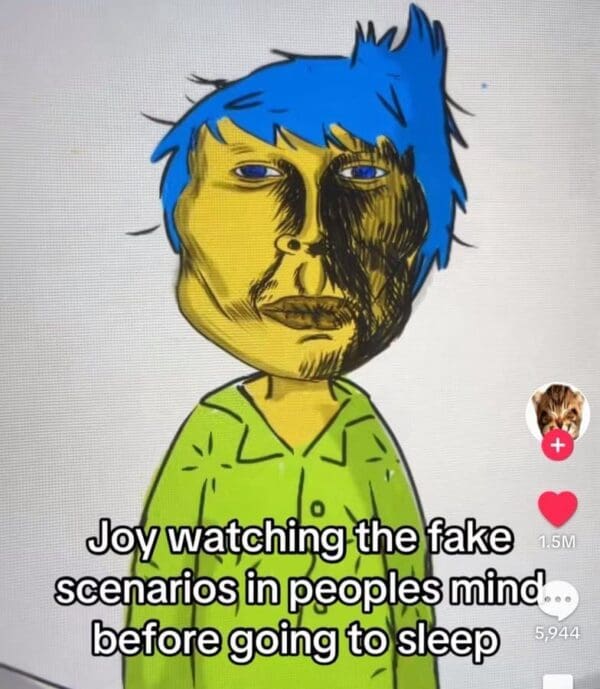Like this video with the heart
This screenshot has height=689, width=600.
tap(557, 509)
